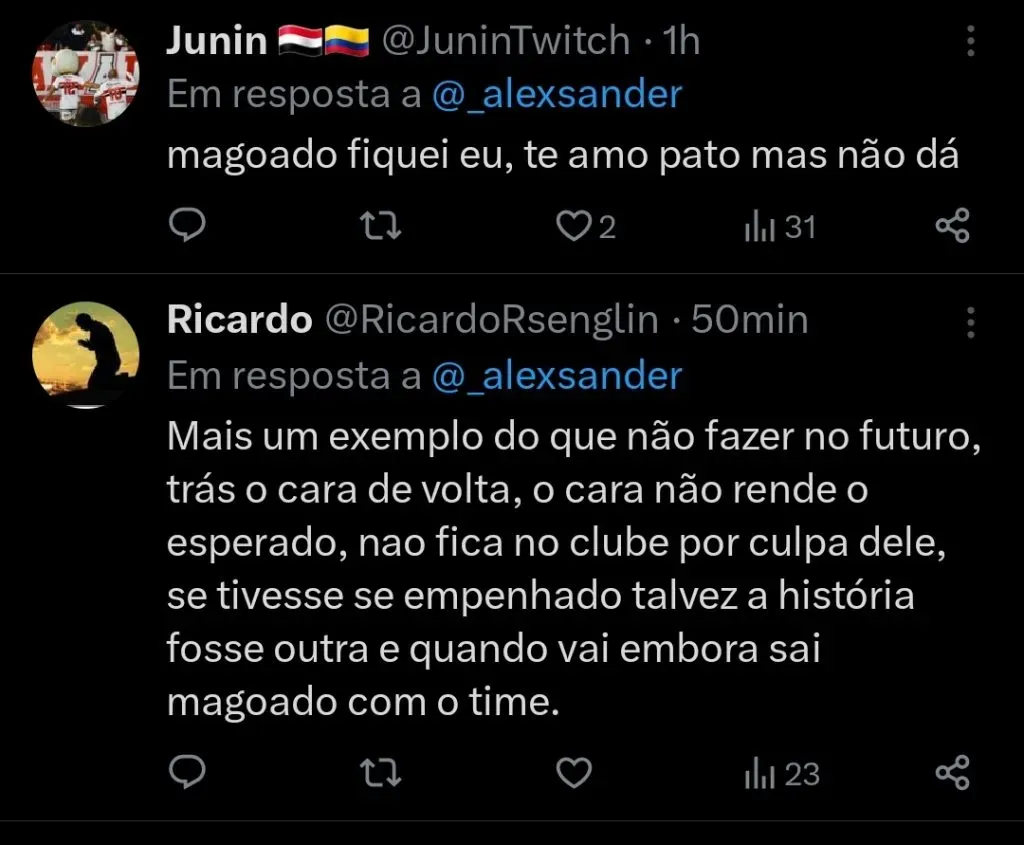Open @_alexsander link in Junin's reply
This screenshot has height=845, width=1024.
(x=556, y=95)
